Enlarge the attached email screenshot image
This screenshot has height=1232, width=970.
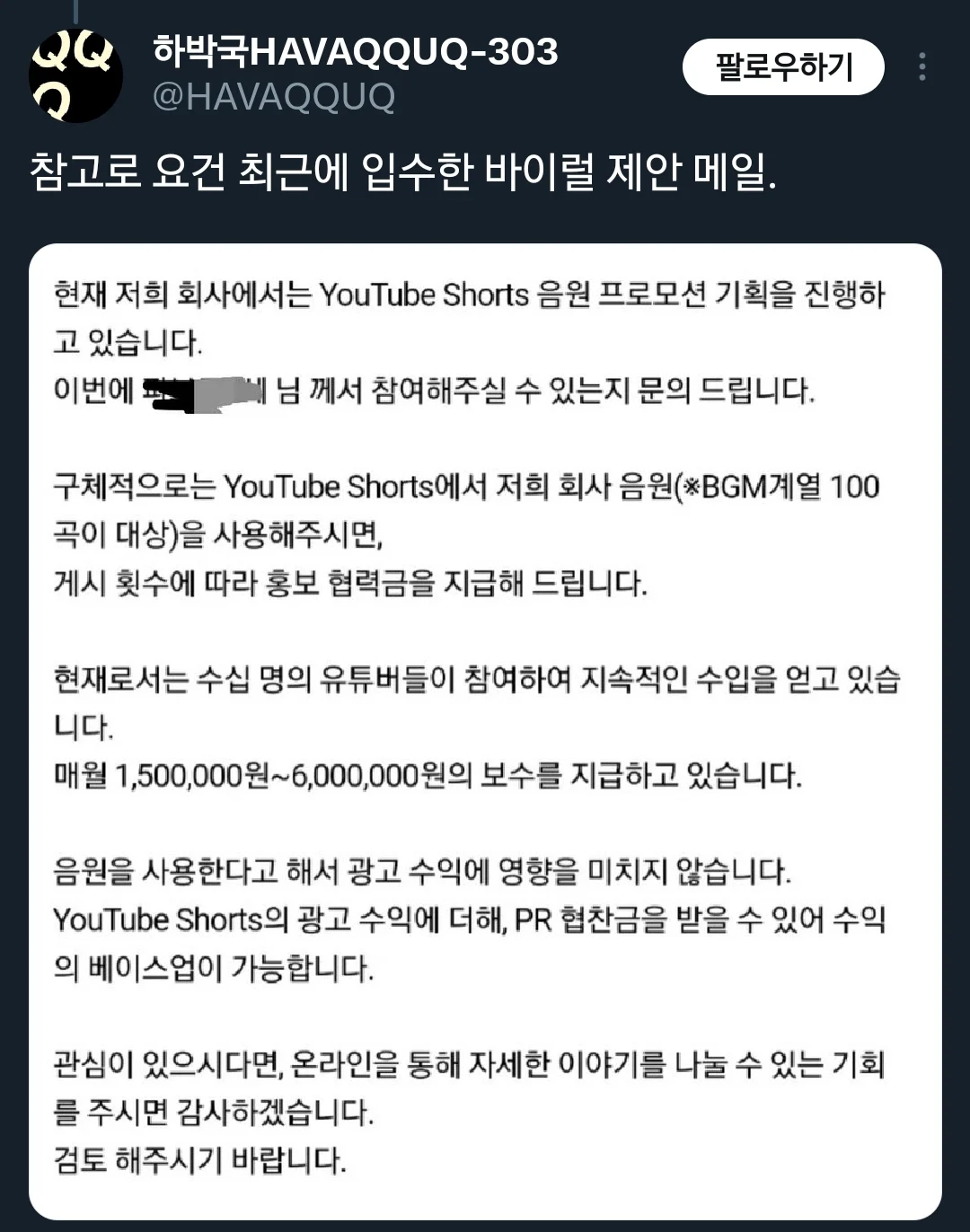(x=485, y=732)
